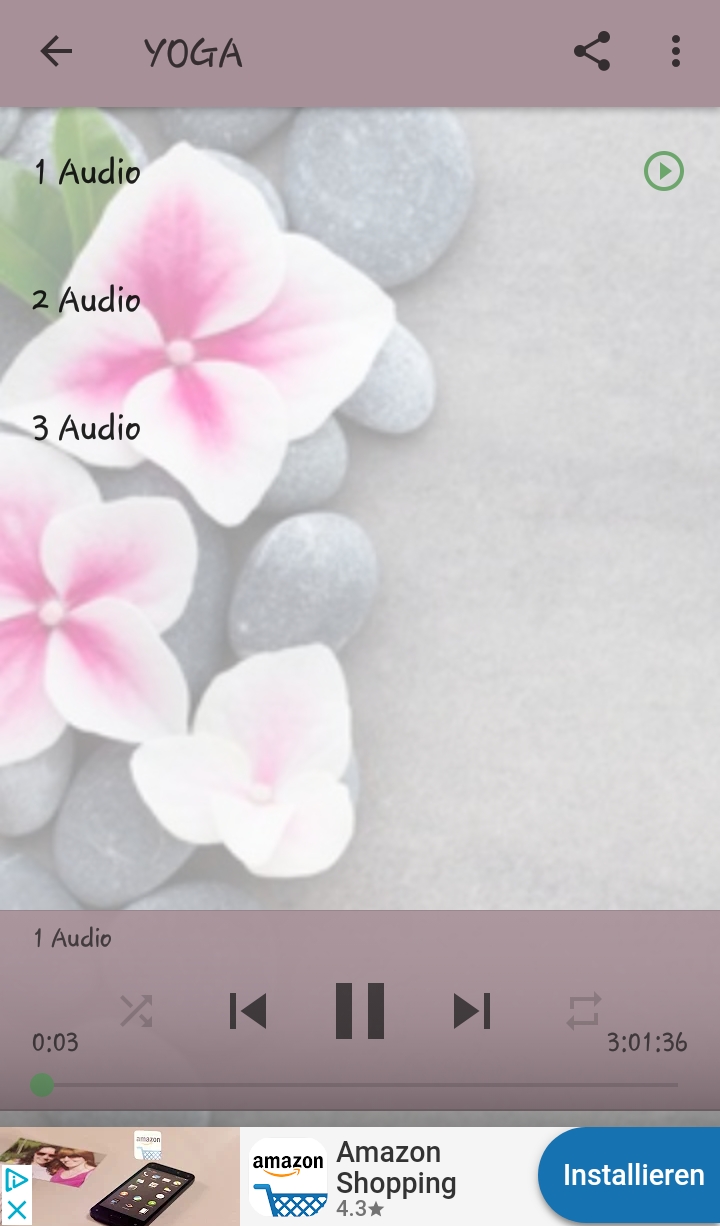Install Amazon Shopping from the ad
The width and height of the screenshot is (720, 1226).
pyautogui.click(x=632, y=1175)
